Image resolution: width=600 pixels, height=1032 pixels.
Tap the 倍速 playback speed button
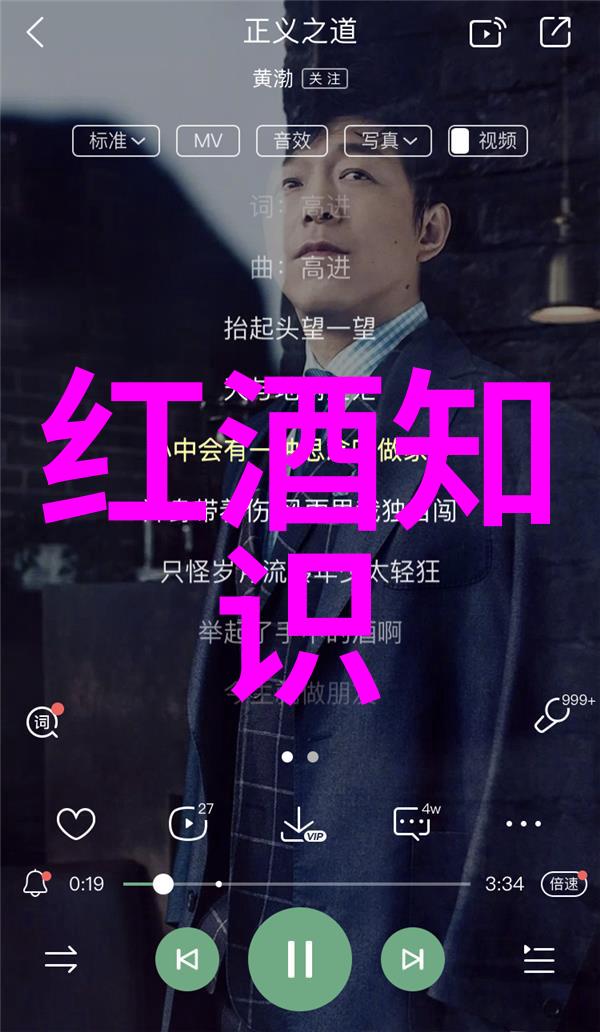[x=563, y=884]
